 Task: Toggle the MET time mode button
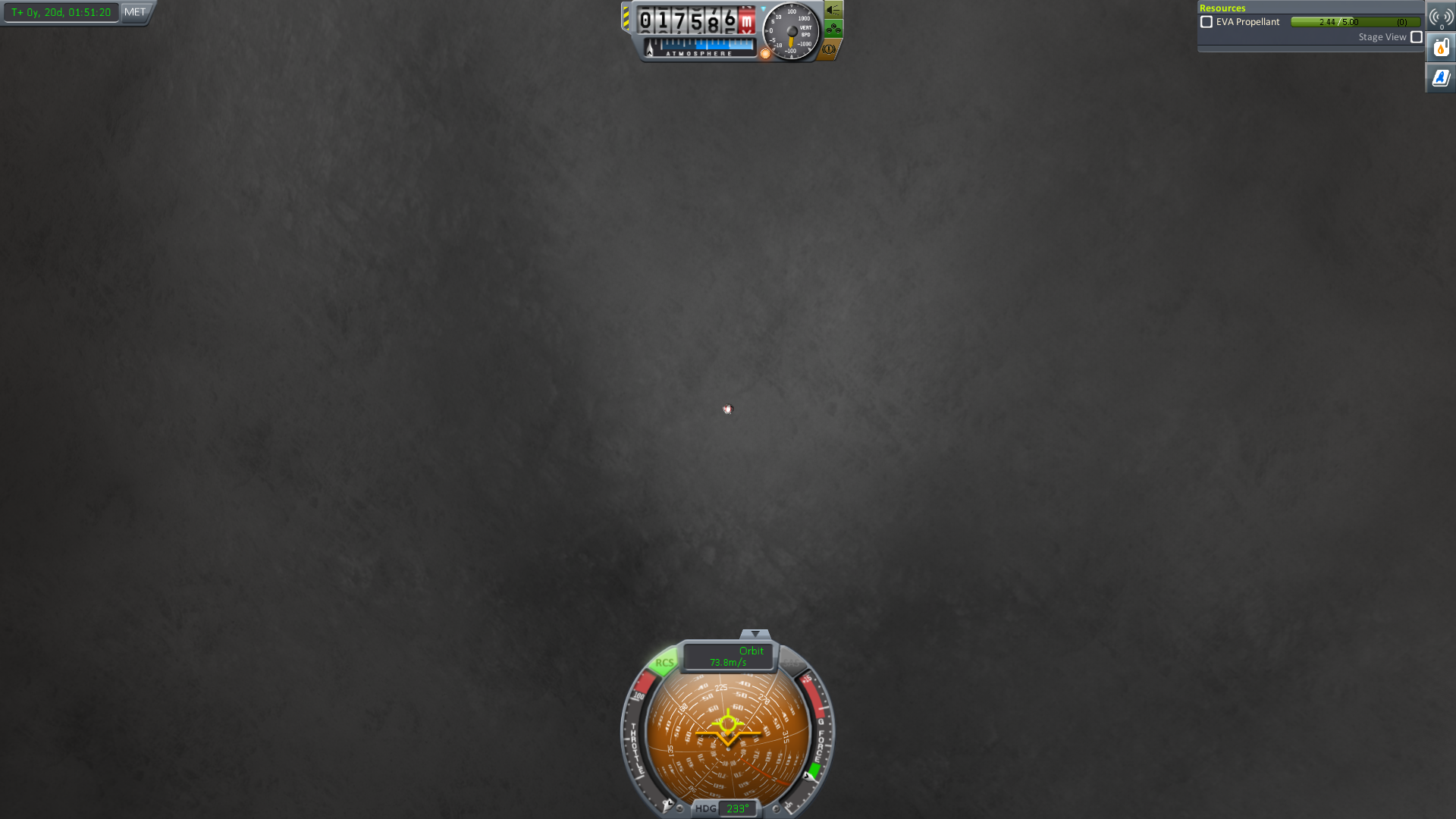[x=135, y=12]
